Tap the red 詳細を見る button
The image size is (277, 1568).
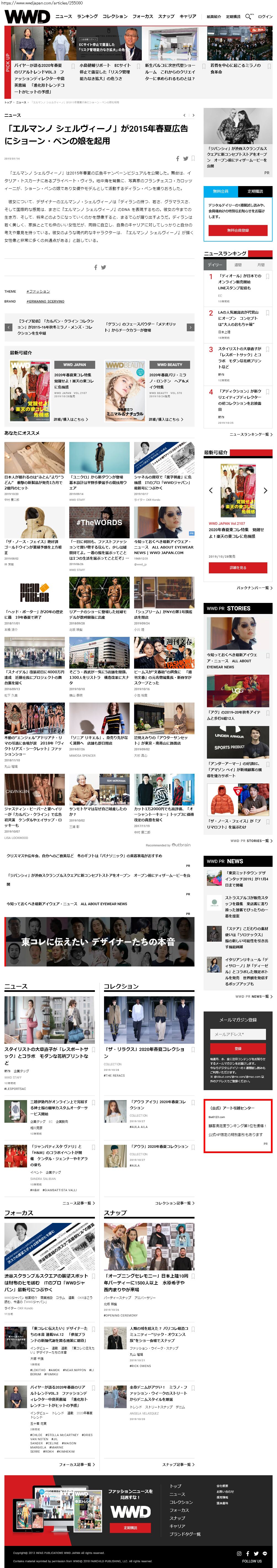[238, 567]
